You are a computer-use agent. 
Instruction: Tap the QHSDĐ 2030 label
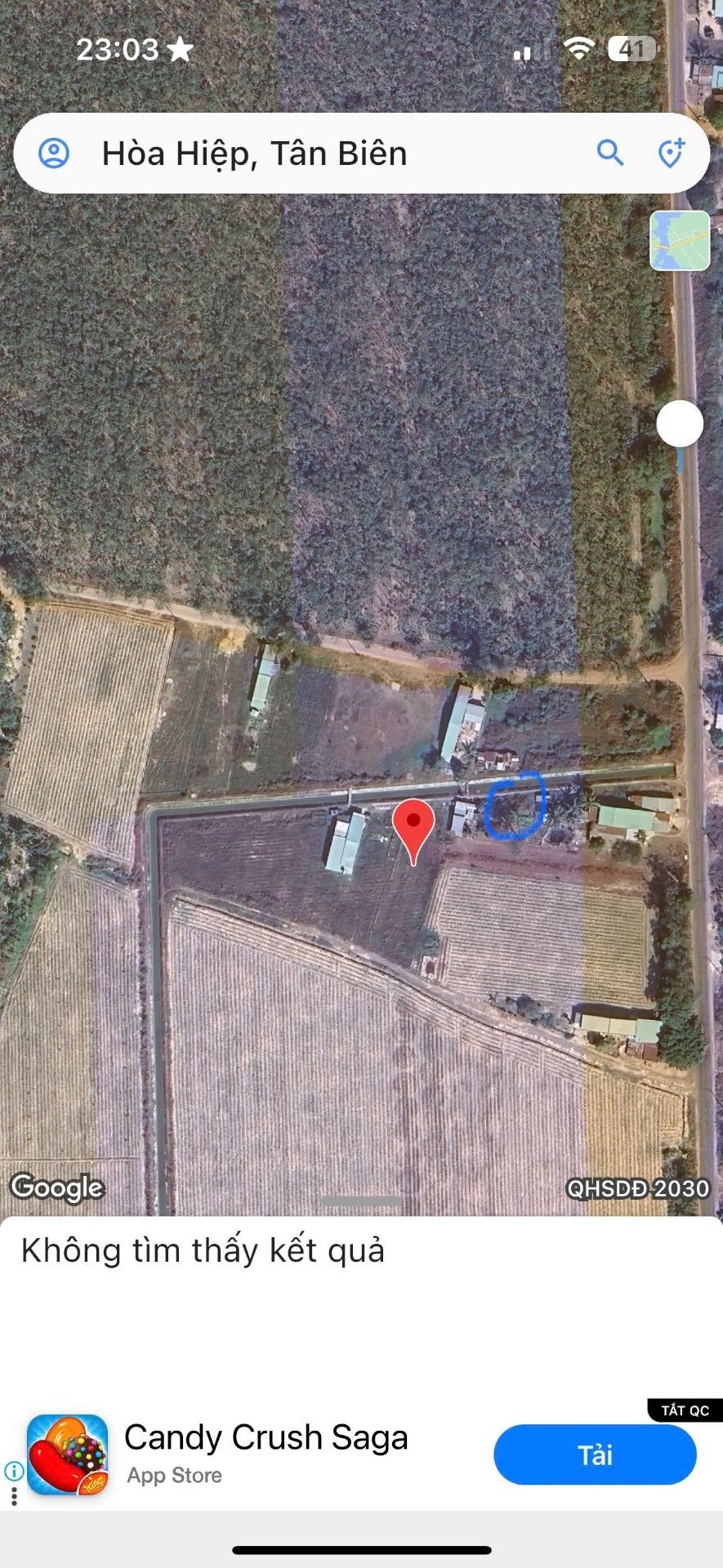(638, 1188)
